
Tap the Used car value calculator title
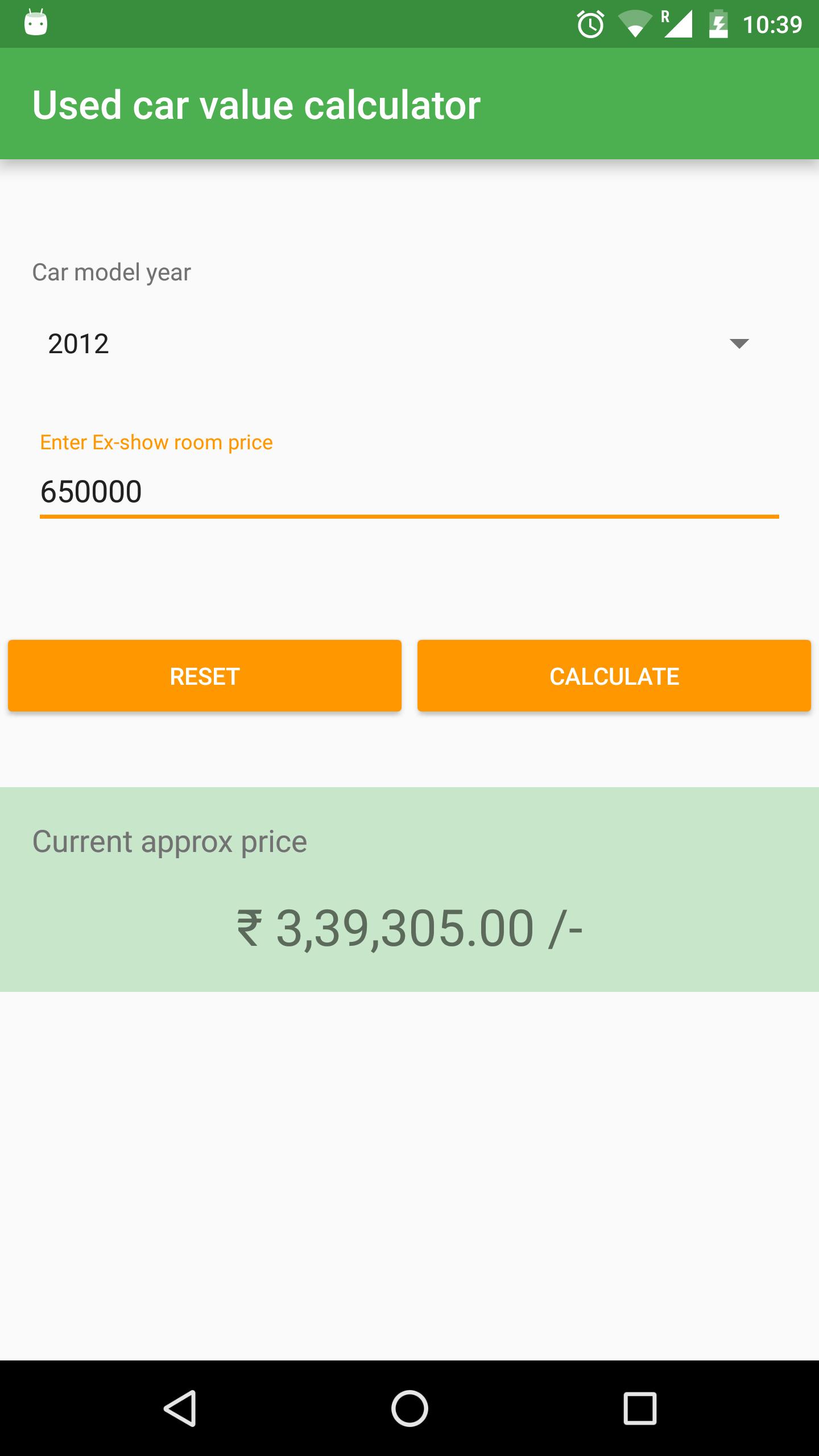(x=257, y=104)
